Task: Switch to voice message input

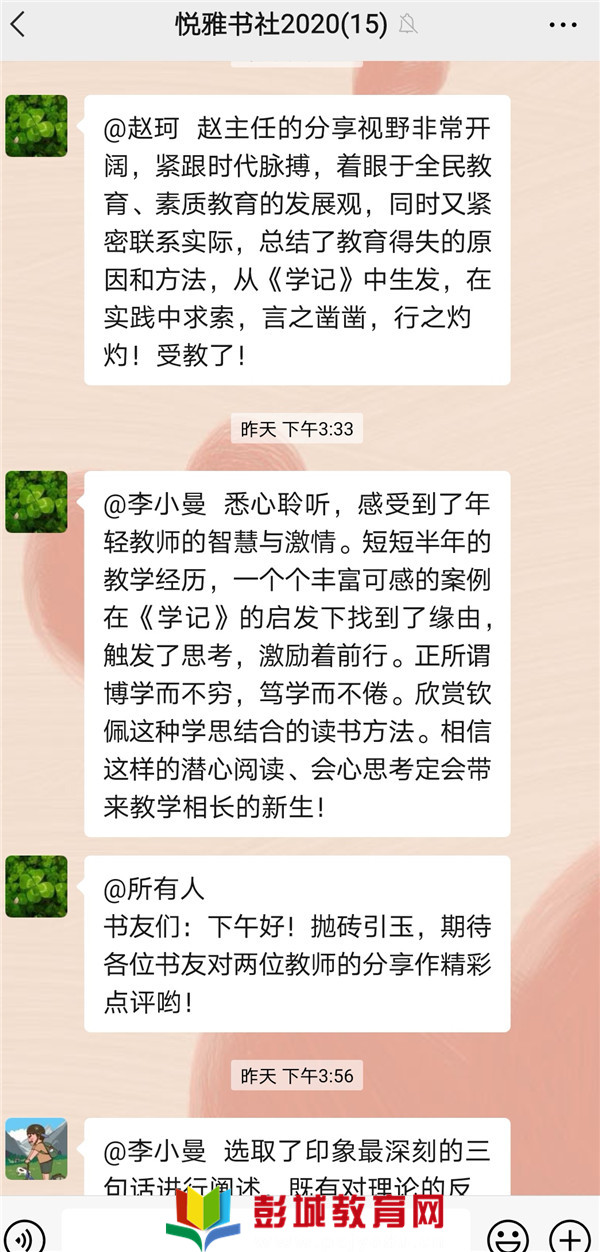Action: click(x=28, y=1234)
